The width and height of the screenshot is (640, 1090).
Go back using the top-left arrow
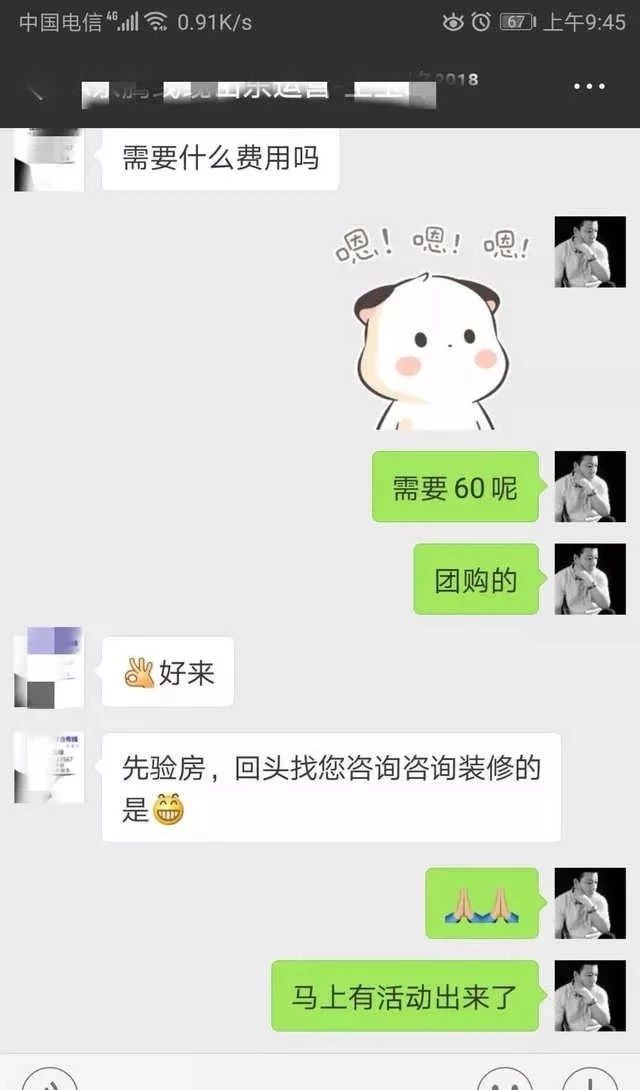point(36,88)
